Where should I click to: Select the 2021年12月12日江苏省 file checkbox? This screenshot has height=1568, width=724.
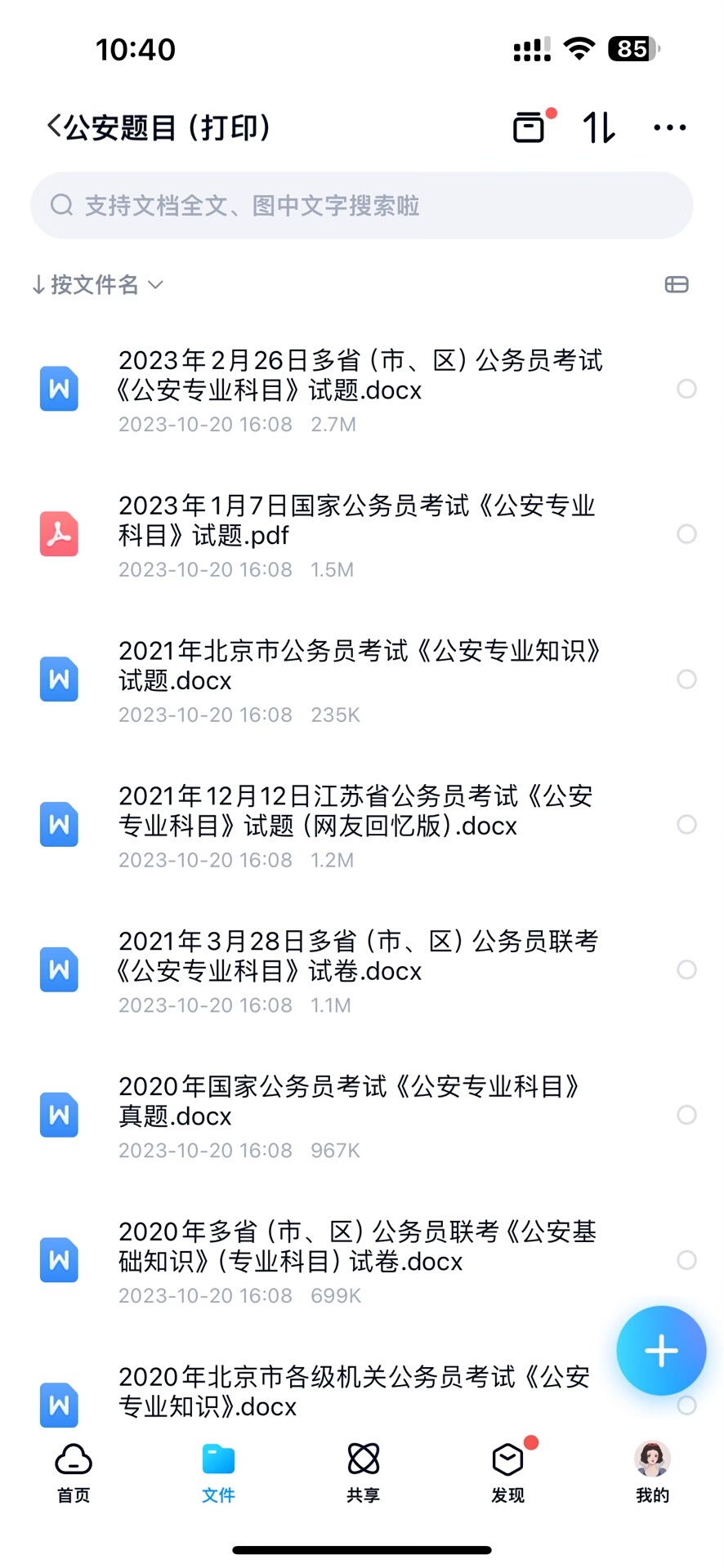pyautogui.click(x=686, y=825)
